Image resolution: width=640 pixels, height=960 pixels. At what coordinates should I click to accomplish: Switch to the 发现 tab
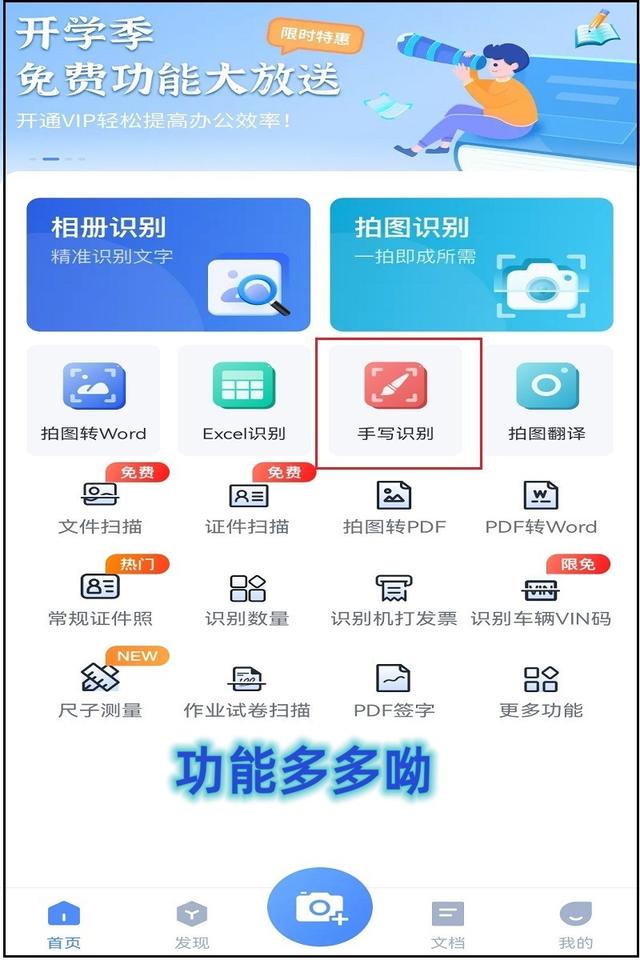[x=192, y=924]
